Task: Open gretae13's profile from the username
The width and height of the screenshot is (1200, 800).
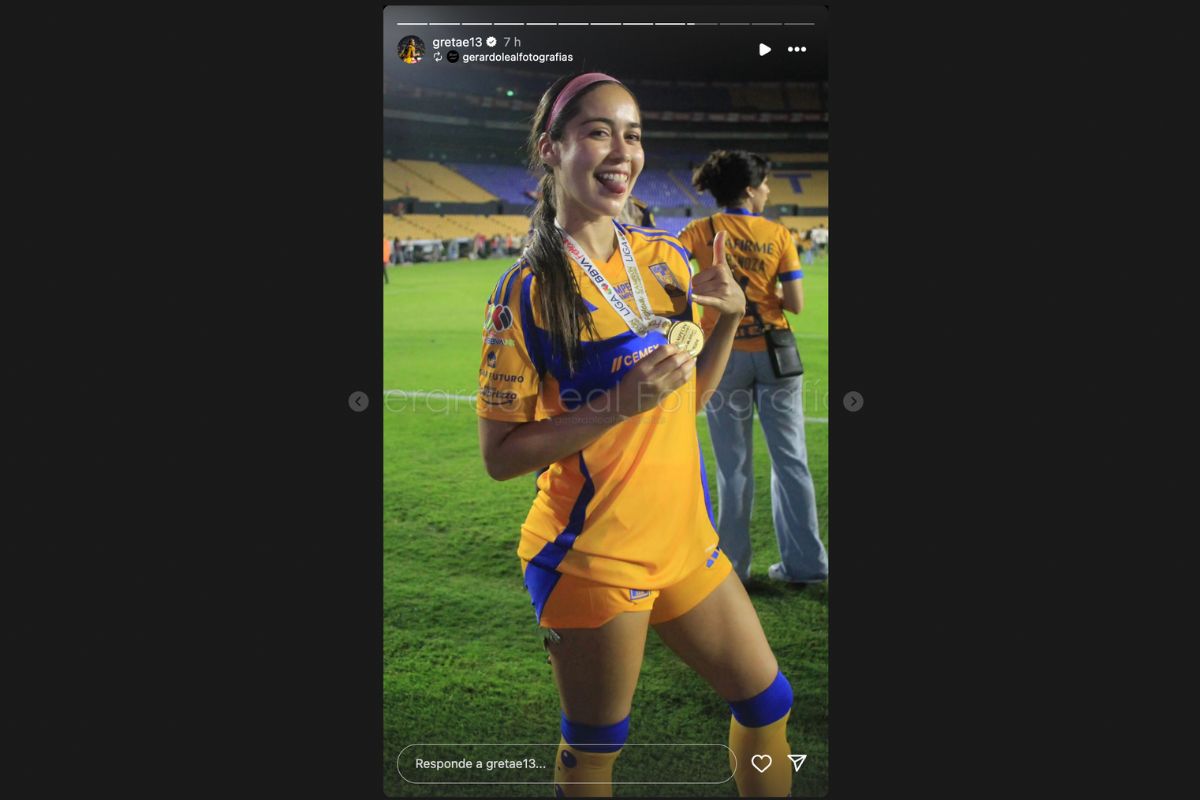Action: [x=457, y=42]
